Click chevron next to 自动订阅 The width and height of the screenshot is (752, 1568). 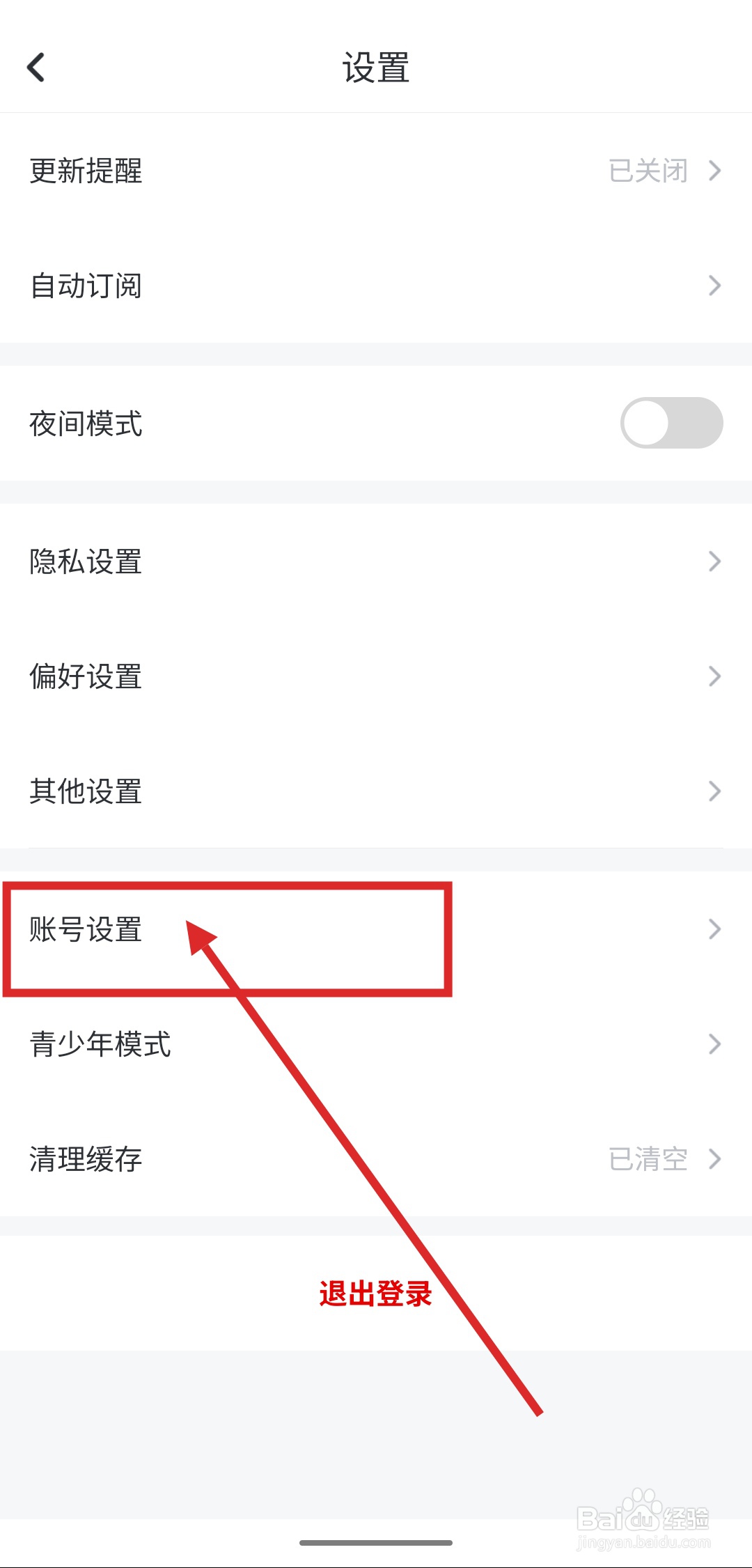click(x=714, y=286)
